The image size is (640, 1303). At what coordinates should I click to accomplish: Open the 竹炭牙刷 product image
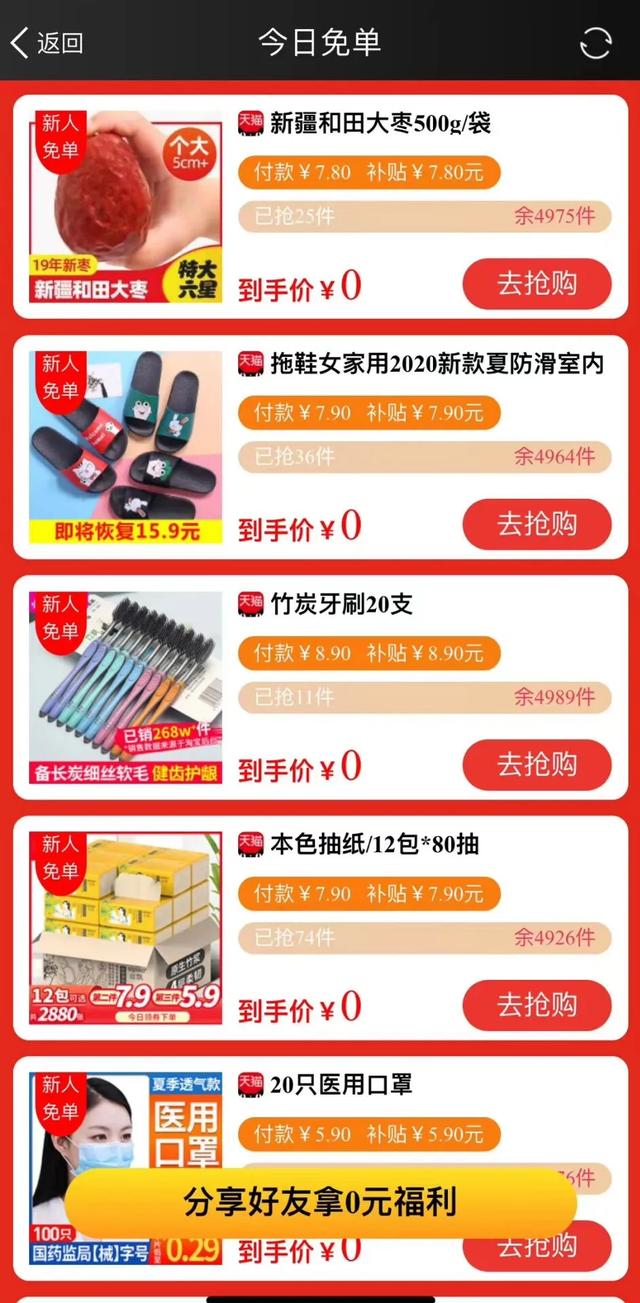coord(126,687)
